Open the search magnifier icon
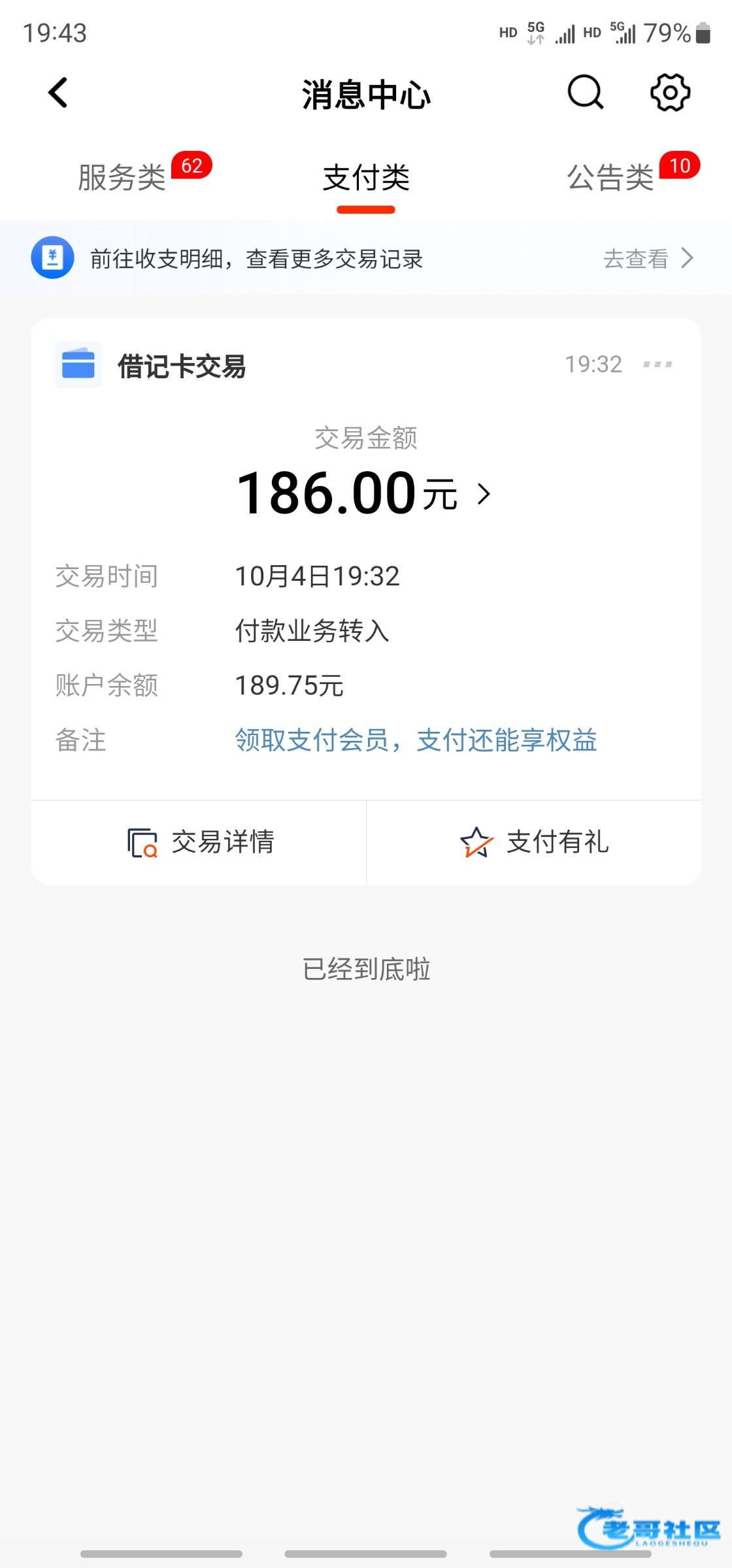Image resolution: width=732 pixels, height=1568 pixels. coord(585,93)
